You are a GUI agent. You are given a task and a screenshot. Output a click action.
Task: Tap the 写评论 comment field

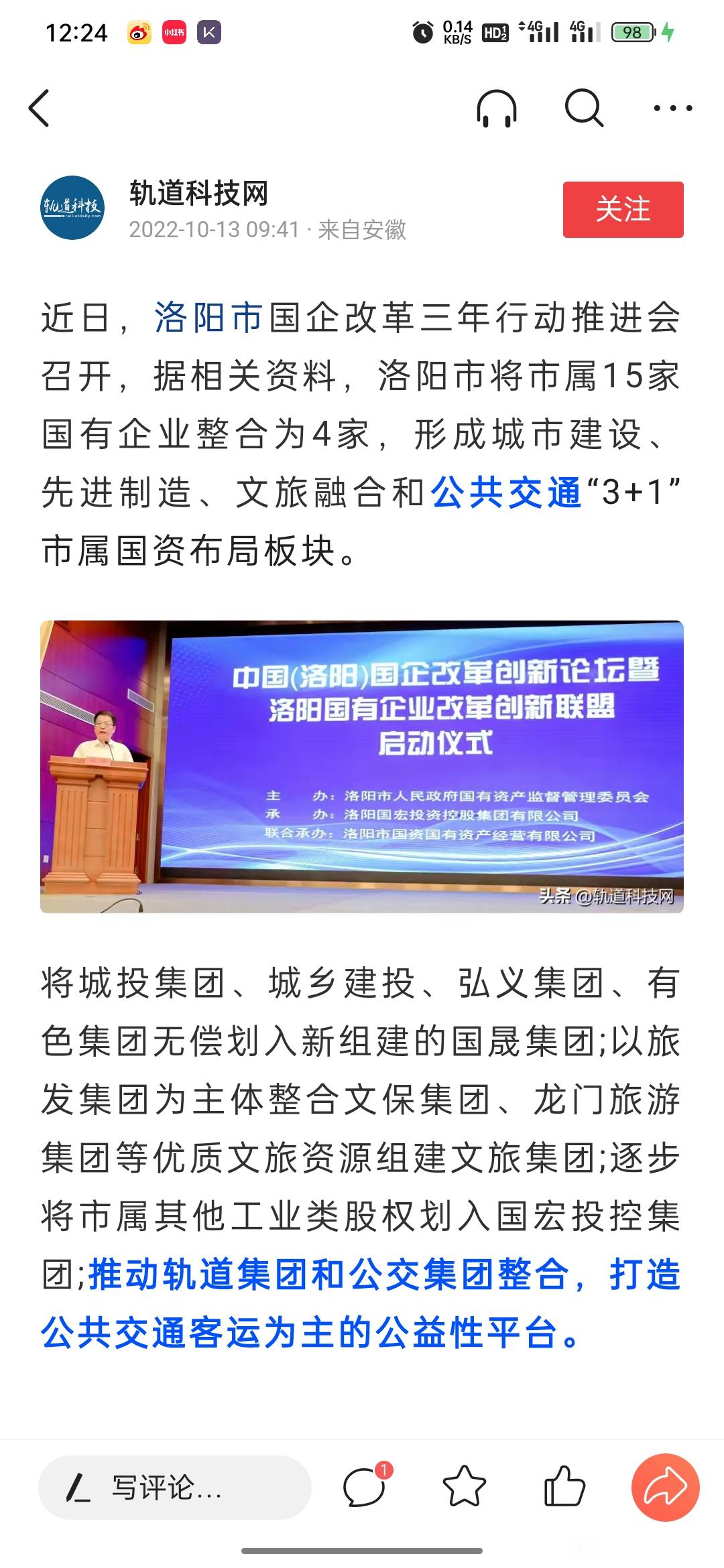(174, 1488)
